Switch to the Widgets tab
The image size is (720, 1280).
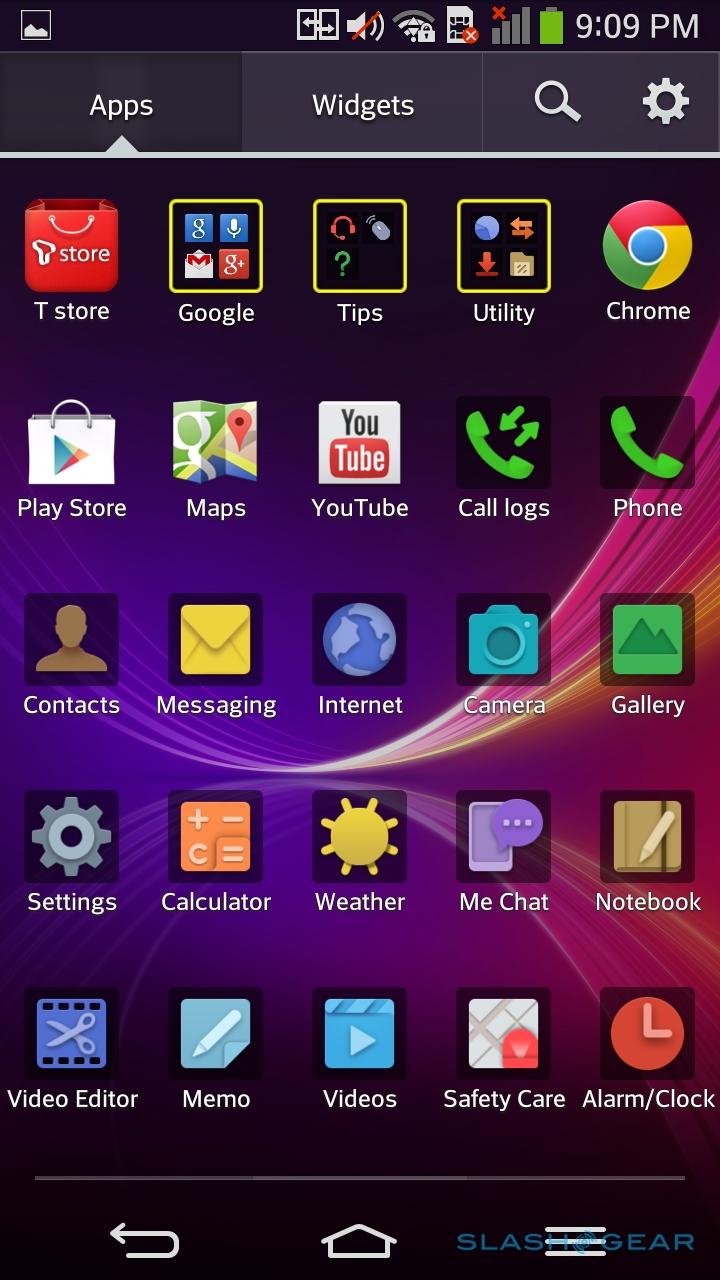coord(362,105)
